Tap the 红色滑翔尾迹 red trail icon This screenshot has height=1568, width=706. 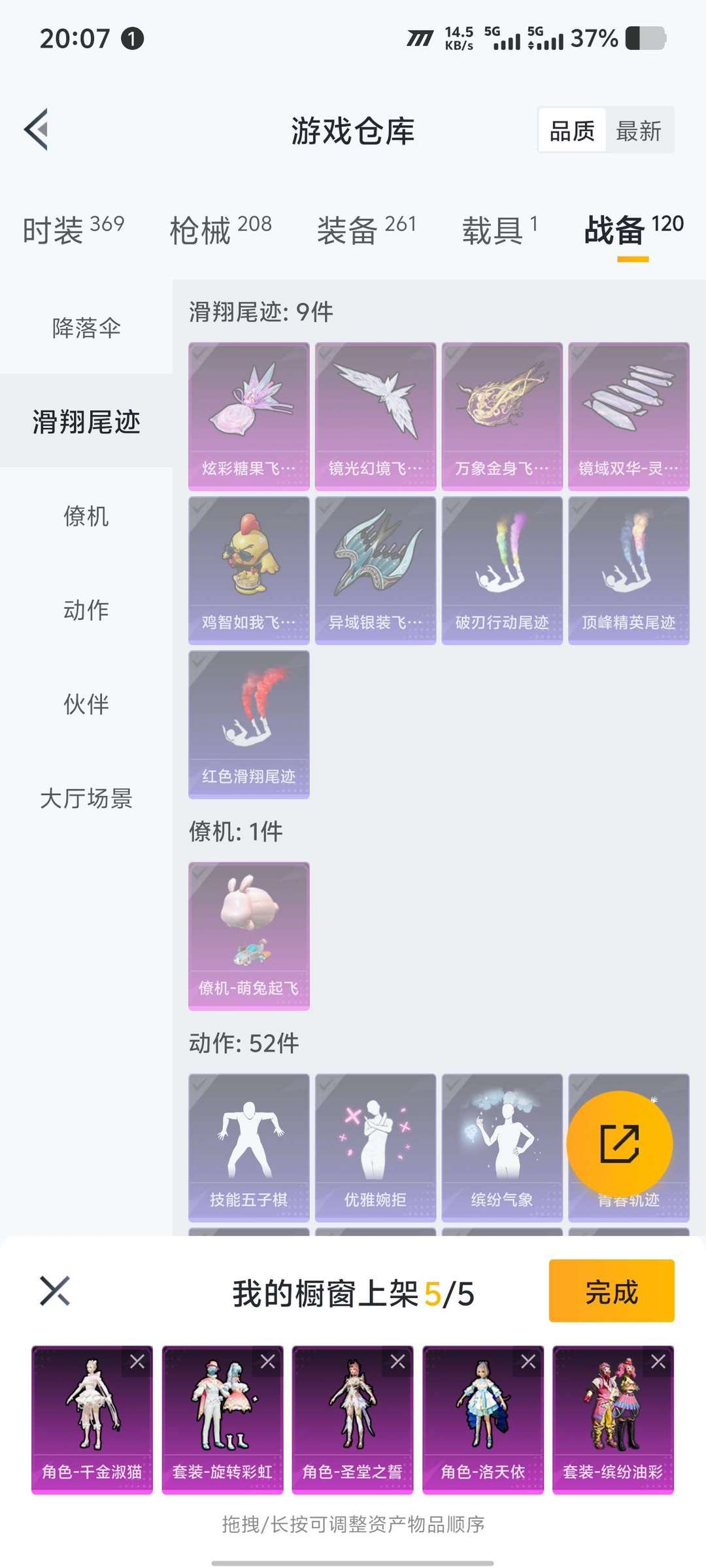[x=248, y=725]
